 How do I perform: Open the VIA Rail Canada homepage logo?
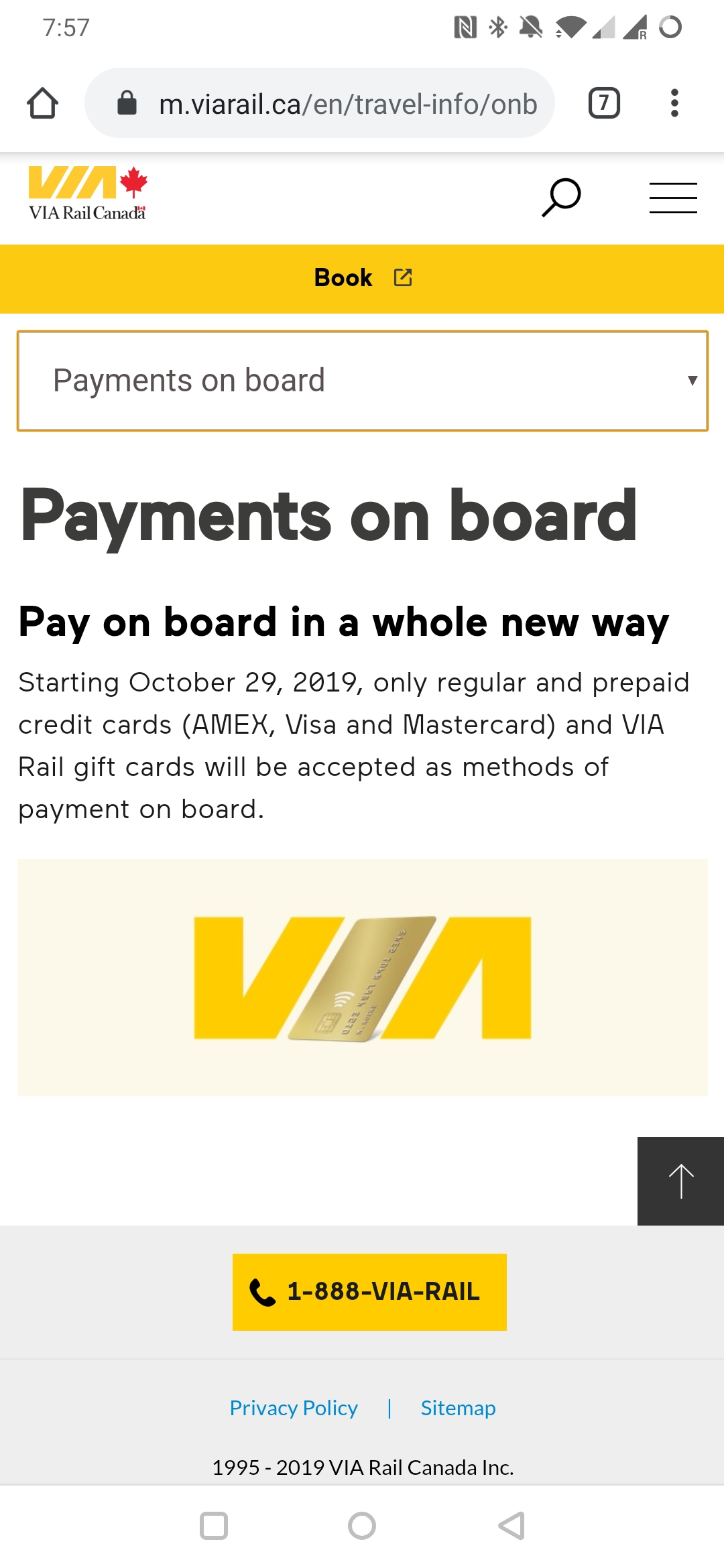coord(87,194)
